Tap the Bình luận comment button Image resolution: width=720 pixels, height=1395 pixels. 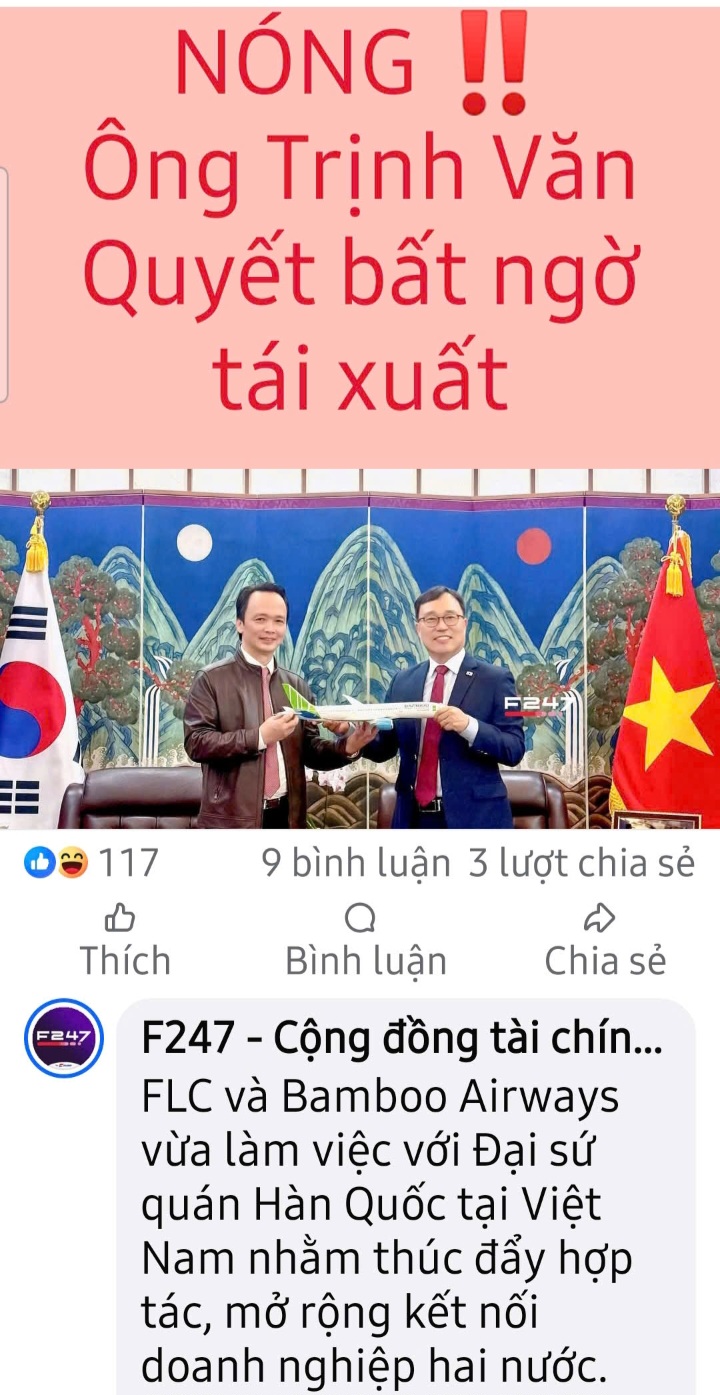[365, 941]
